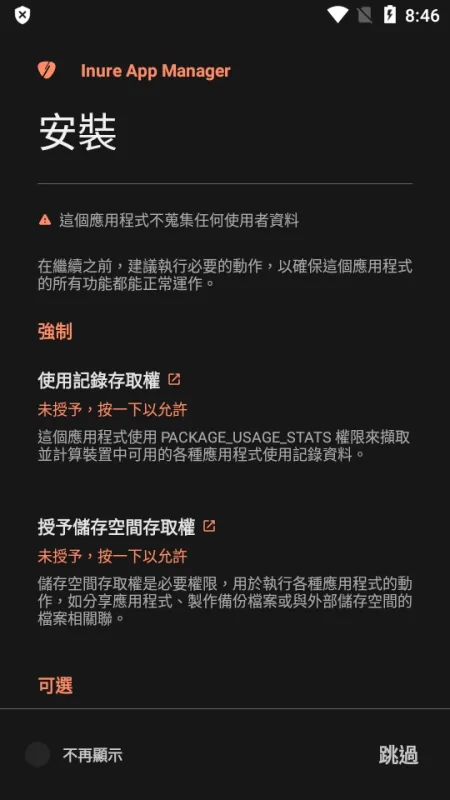The image size is (450, 800).
Task: Tap 跳過 to skip setup
Action: point(398,755)
